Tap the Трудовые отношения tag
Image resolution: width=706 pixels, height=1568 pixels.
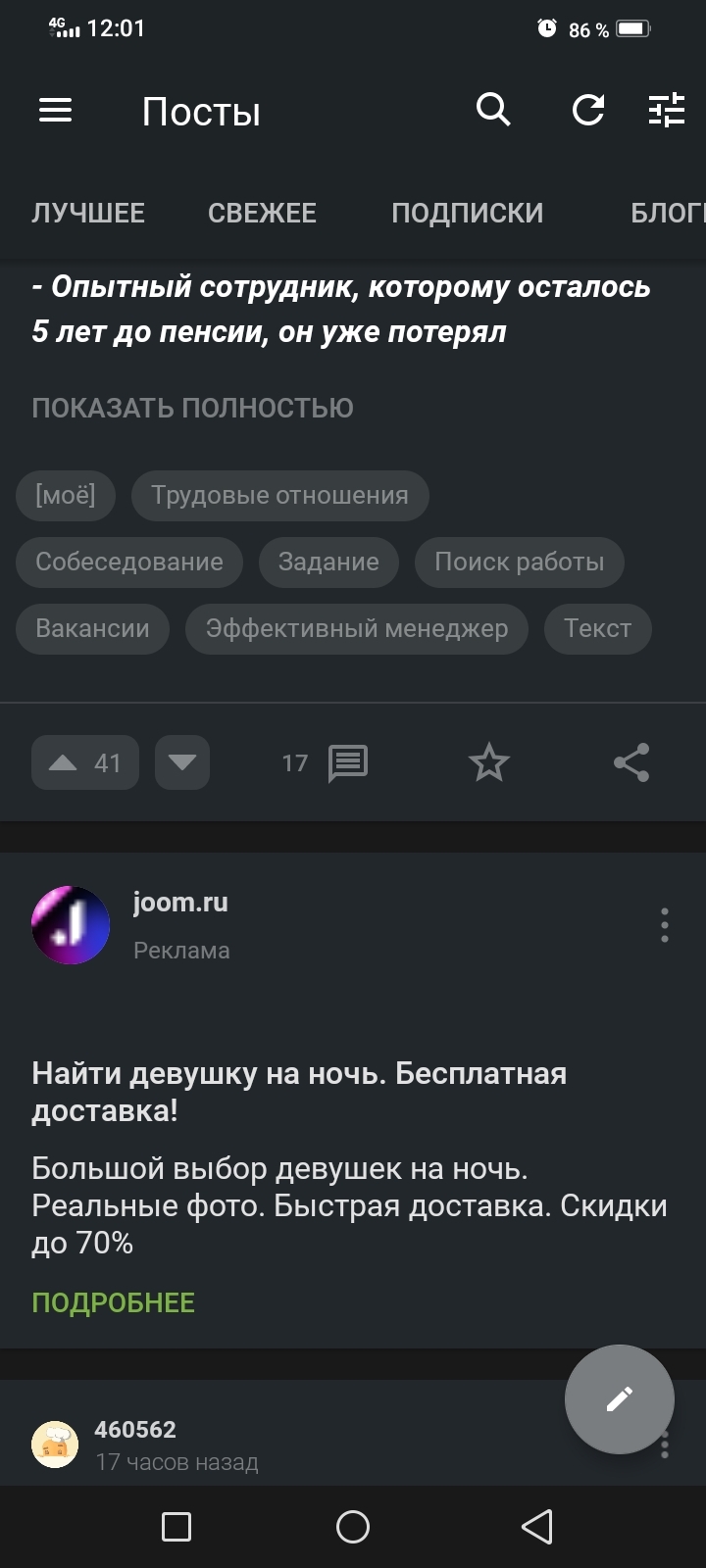[x=279, y=495]
